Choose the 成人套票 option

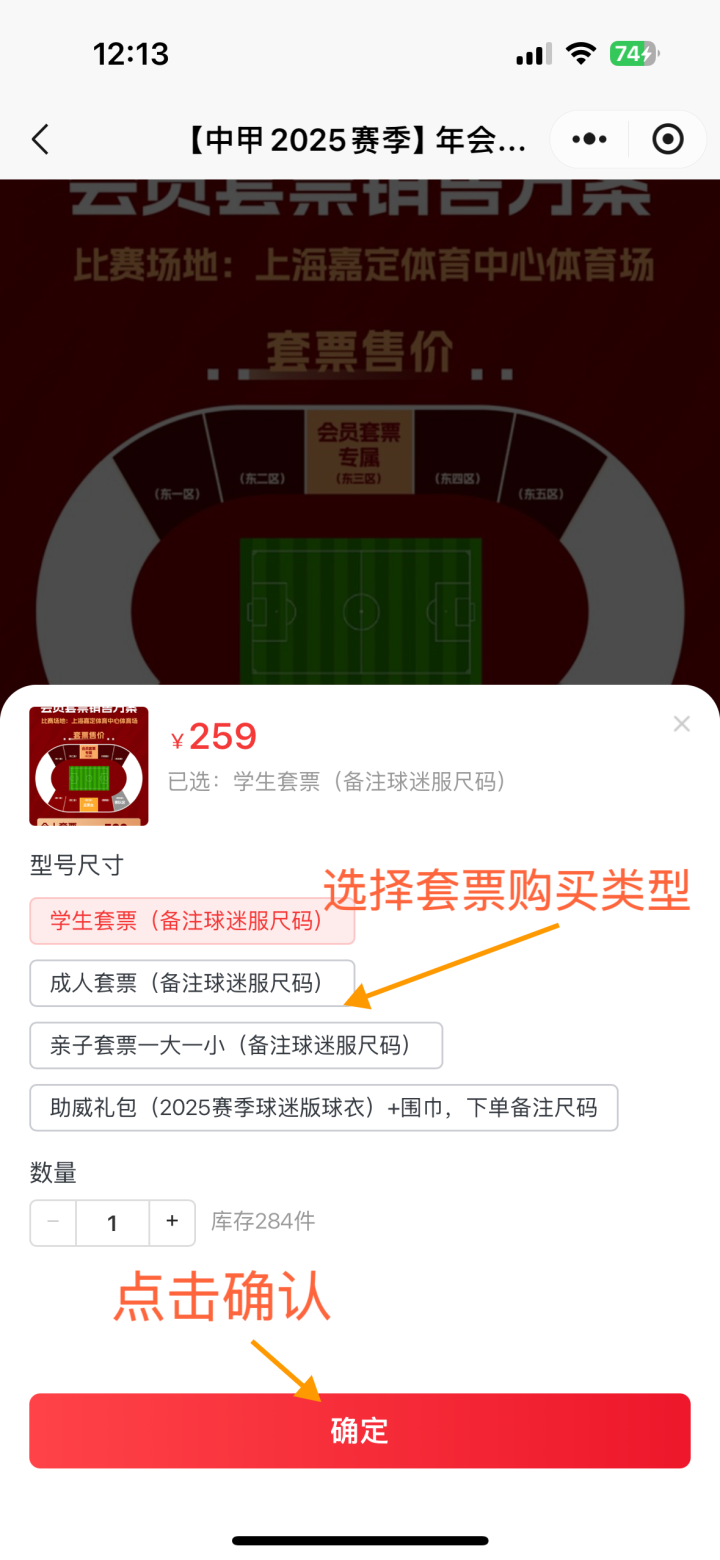192,983
